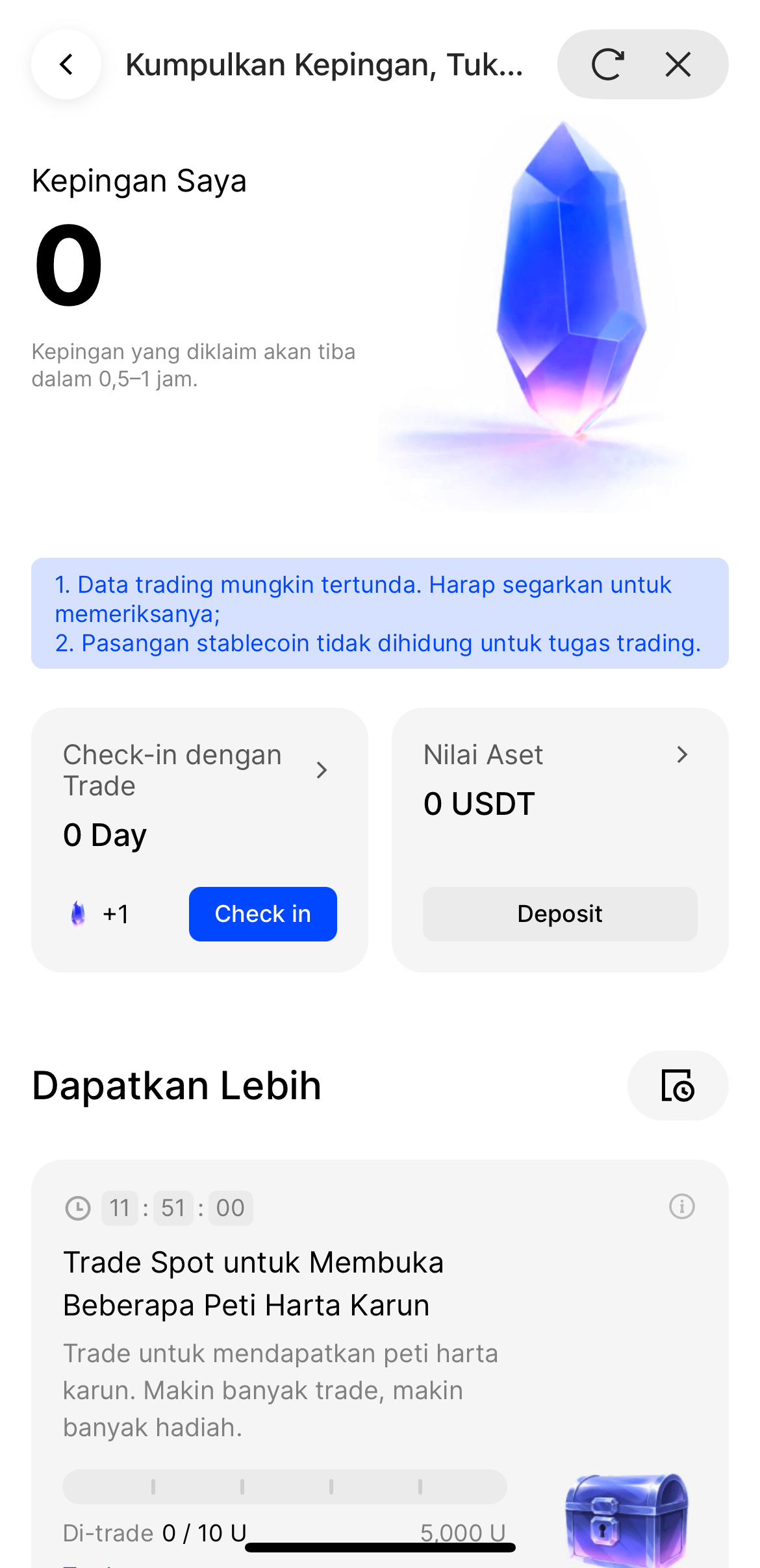The width and height of the screenshot is (760, 1568).
Task: Open Check-in dengan Trade details
Action: click(321, 770)
